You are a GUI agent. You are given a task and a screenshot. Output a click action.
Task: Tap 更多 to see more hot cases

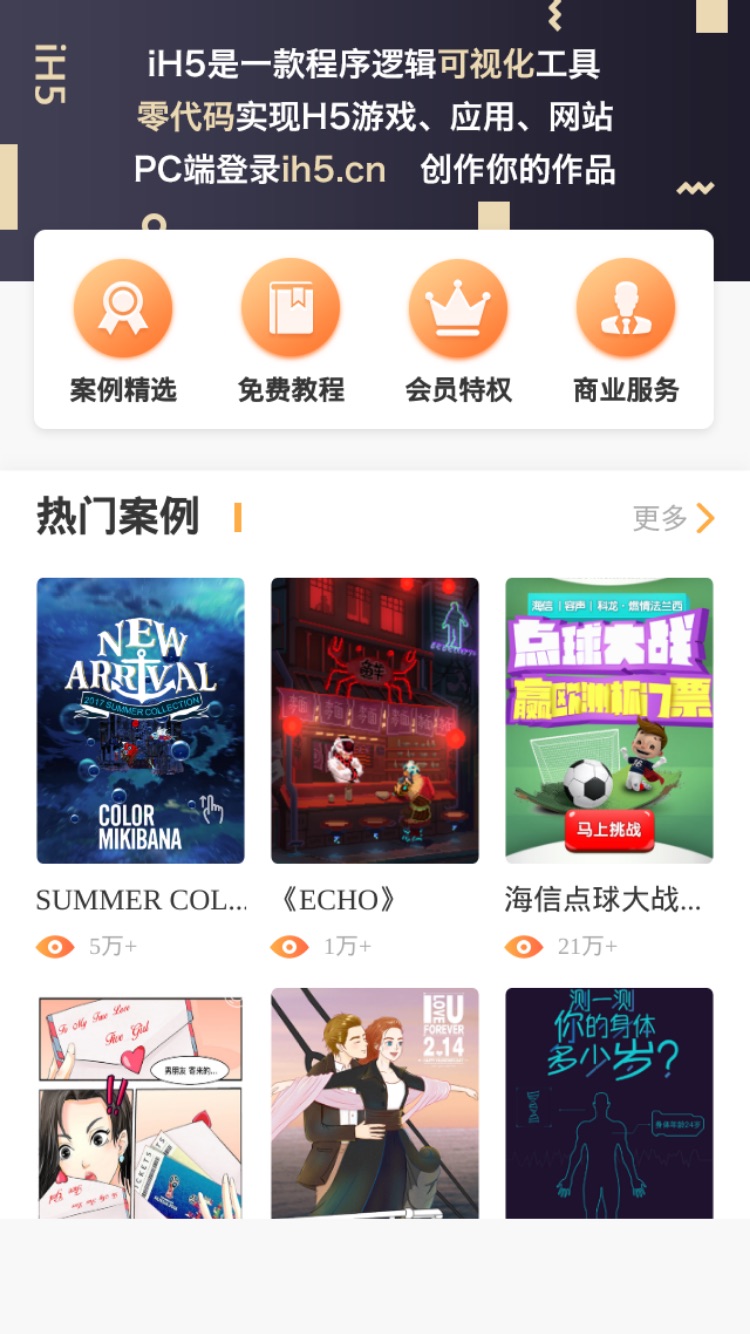coord(674,518)
